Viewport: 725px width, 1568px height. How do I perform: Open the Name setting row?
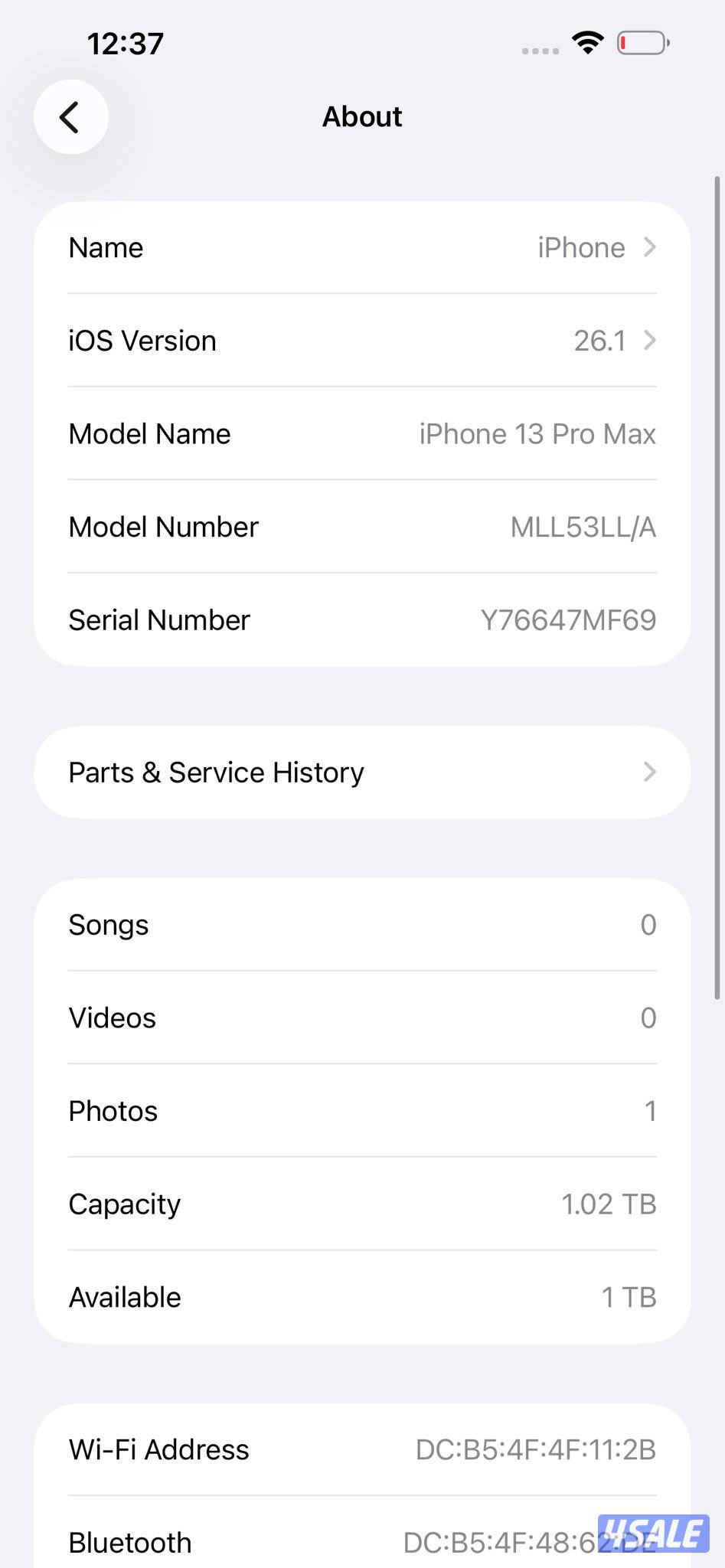pos(362,247)
